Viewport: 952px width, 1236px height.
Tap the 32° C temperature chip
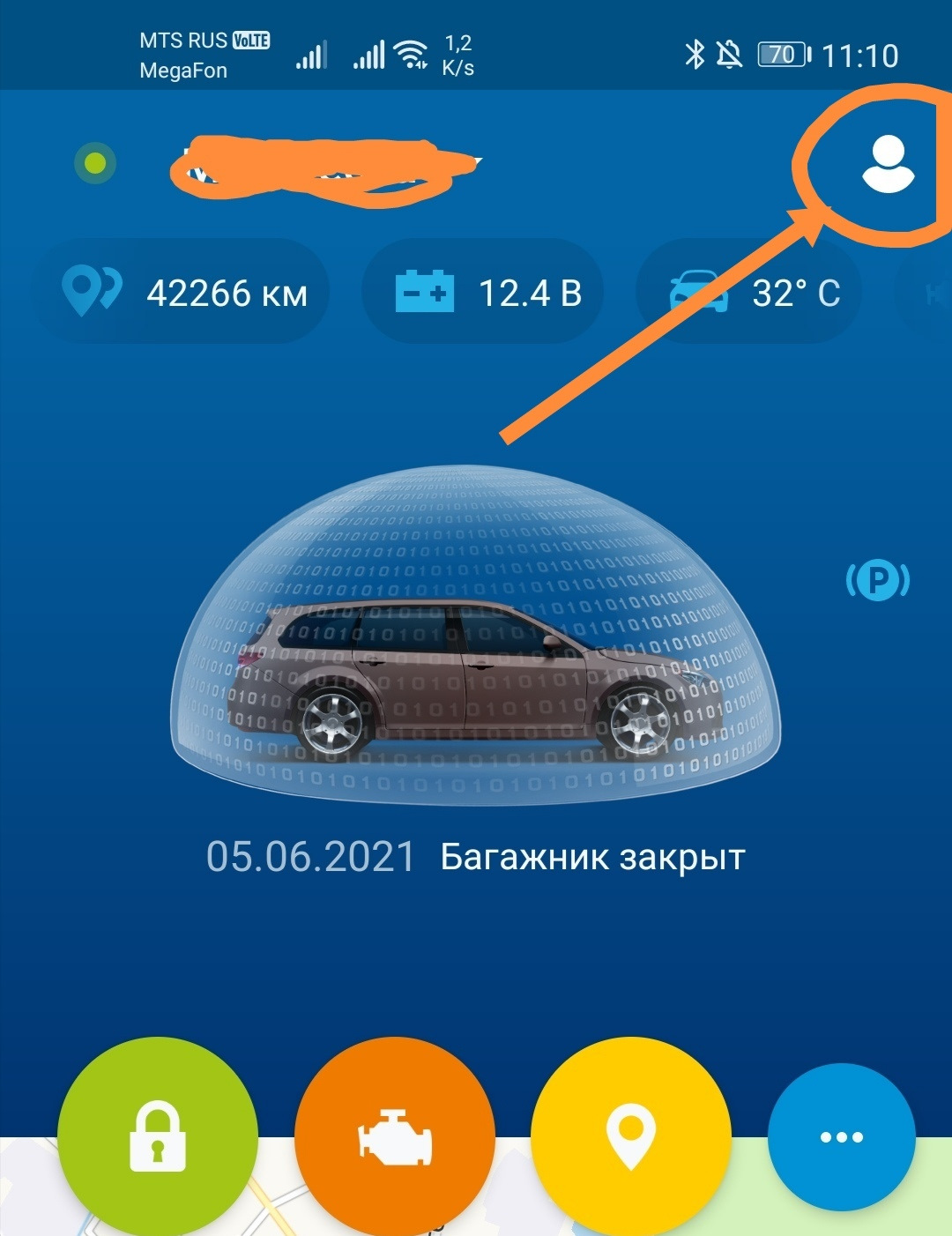tap(749, 292)
